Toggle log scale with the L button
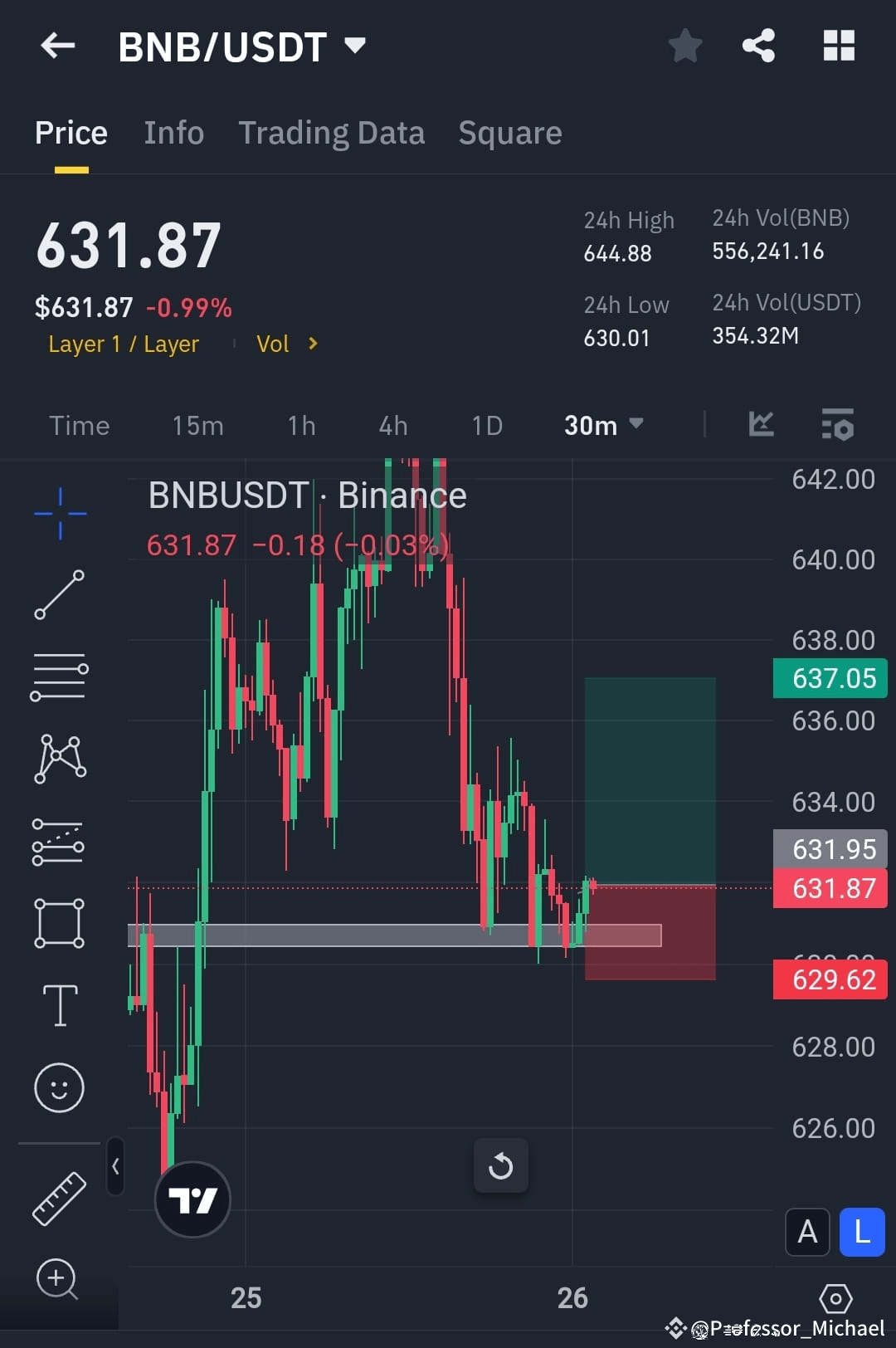The width and height of the screenshot is (896, 1348). (x=860, y=1233)
